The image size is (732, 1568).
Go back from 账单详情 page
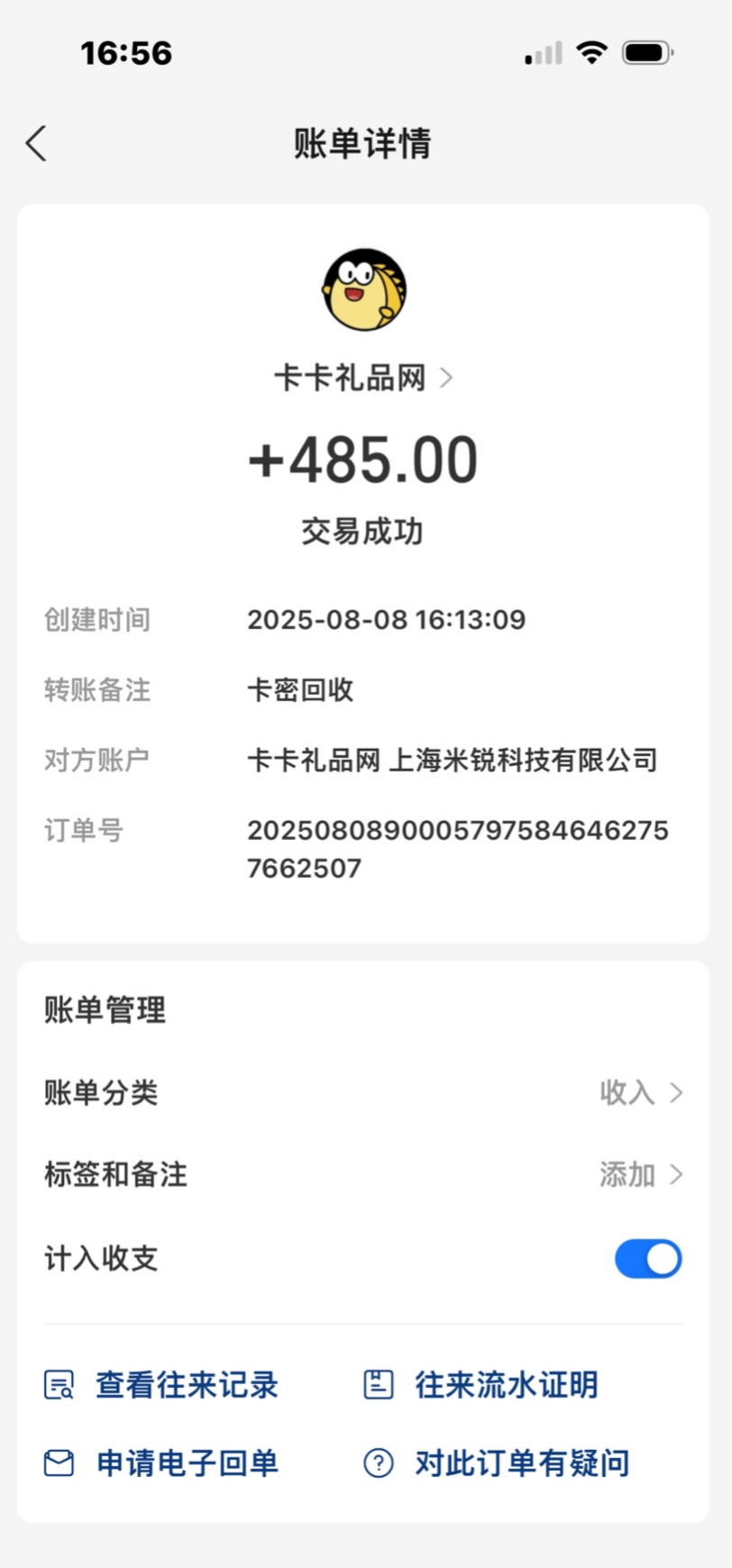pos(36,143)
